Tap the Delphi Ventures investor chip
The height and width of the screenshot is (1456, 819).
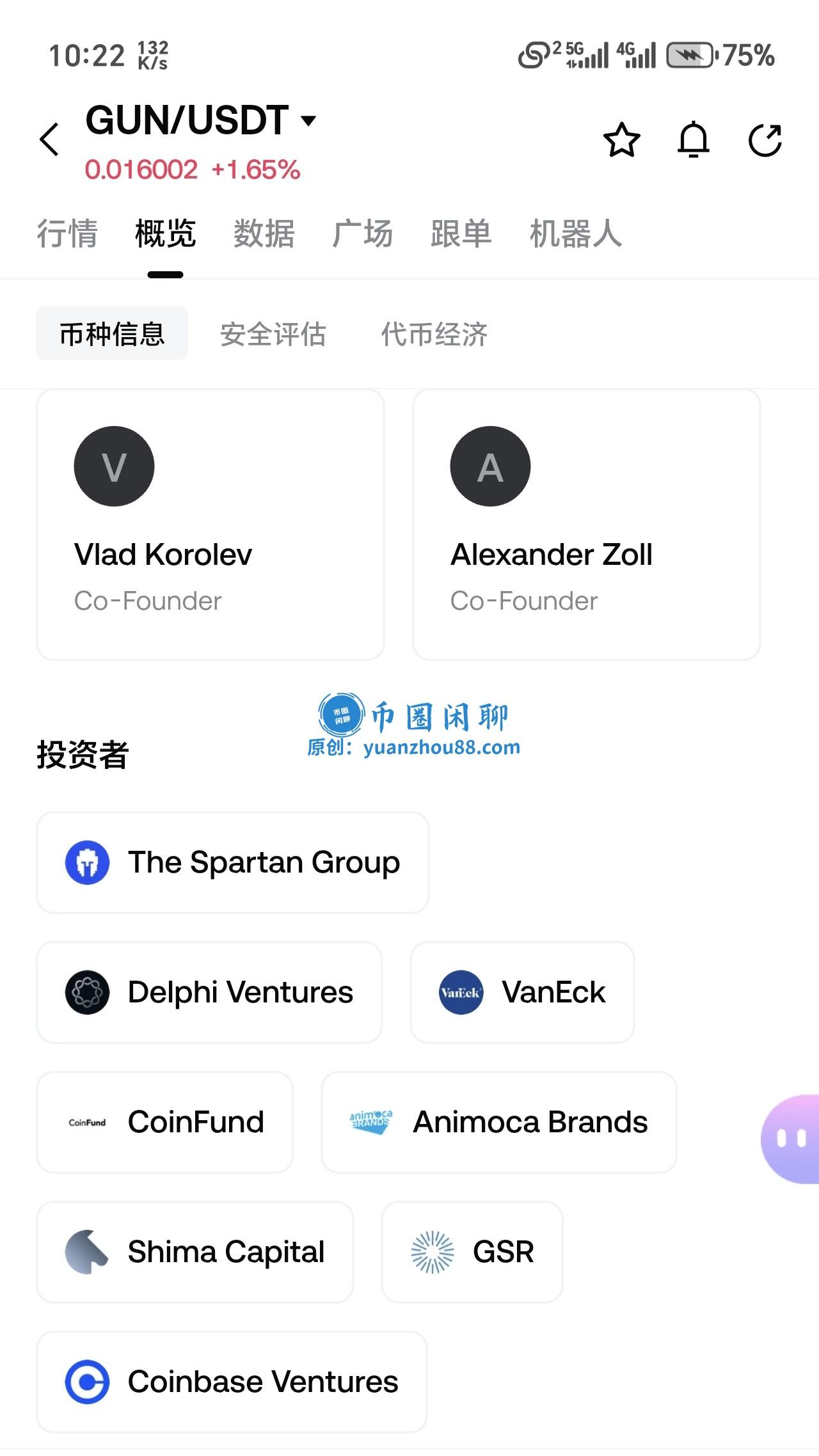point(209,992)
